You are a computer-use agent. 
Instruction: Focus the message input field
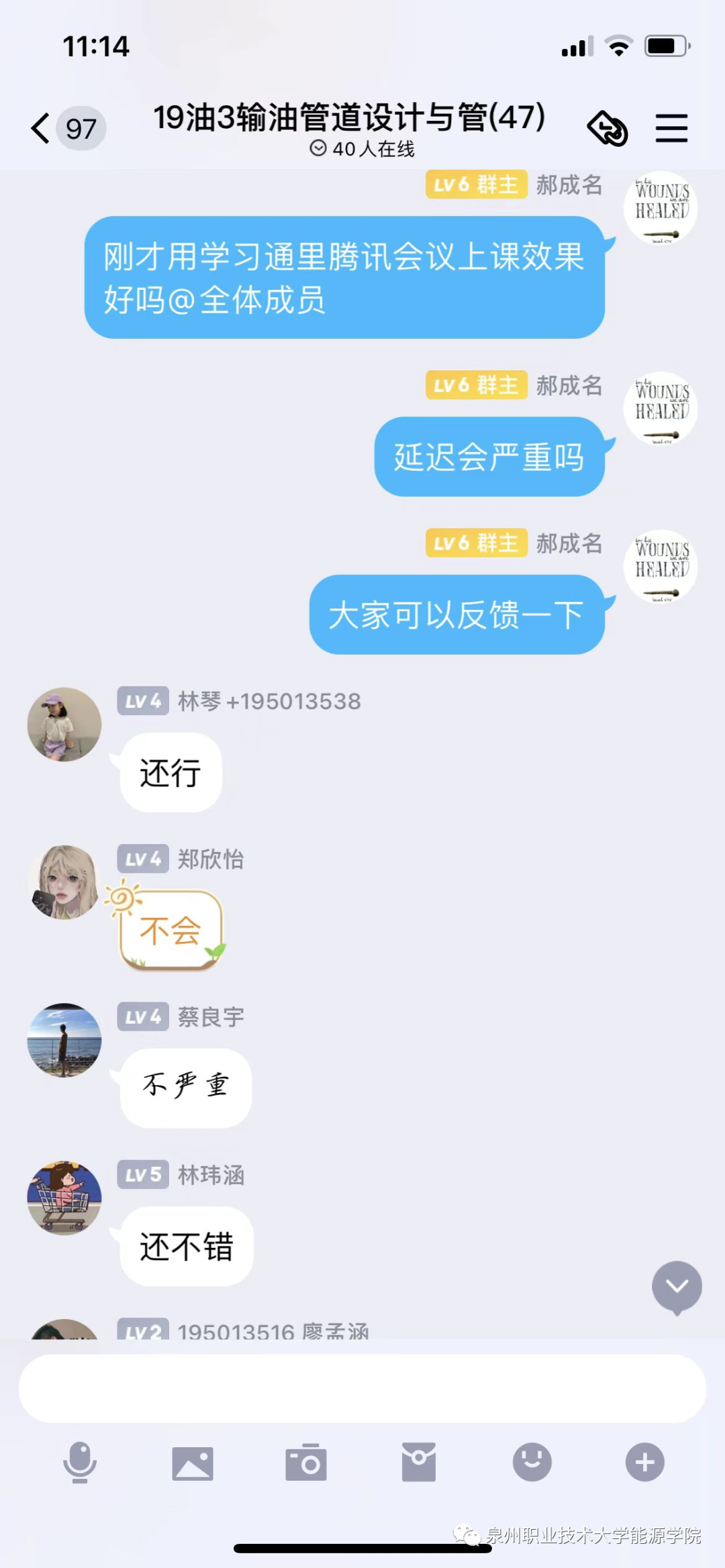point(362,1388)
